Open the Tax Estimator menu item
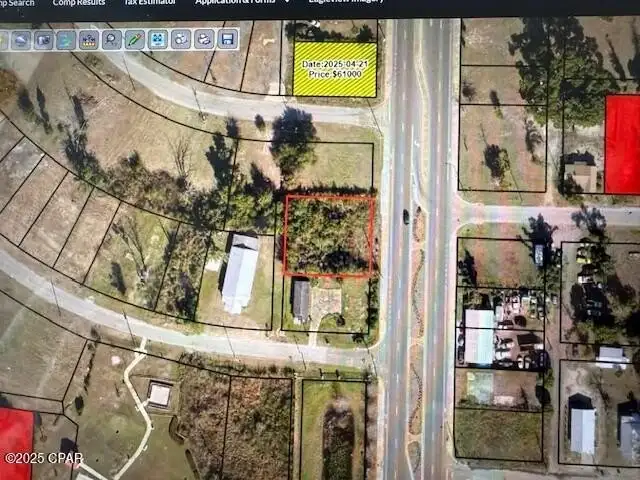 coord(146,4)
